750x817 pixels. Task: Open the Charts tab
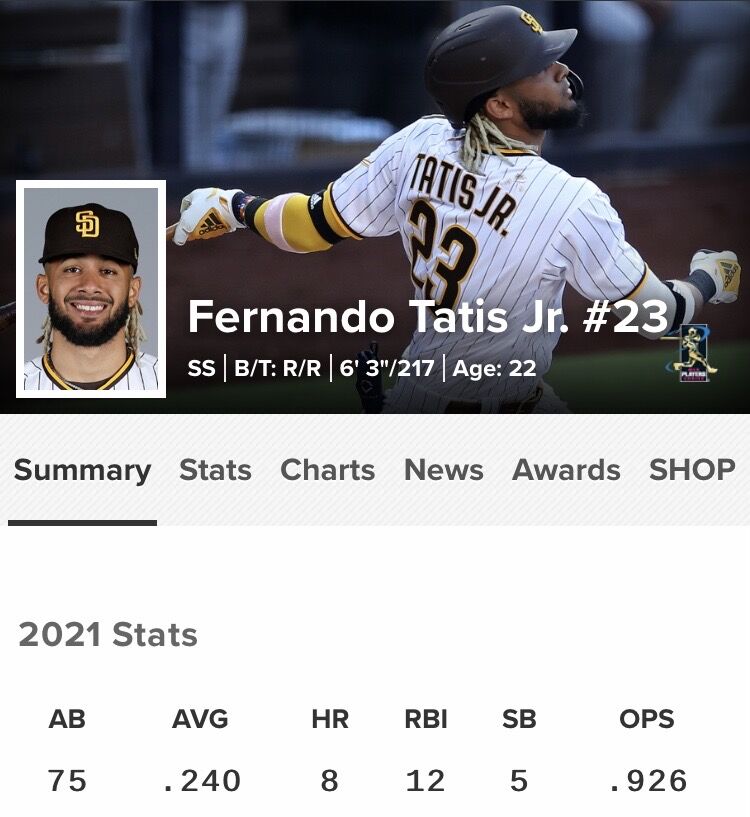click(x=327, y=470)
